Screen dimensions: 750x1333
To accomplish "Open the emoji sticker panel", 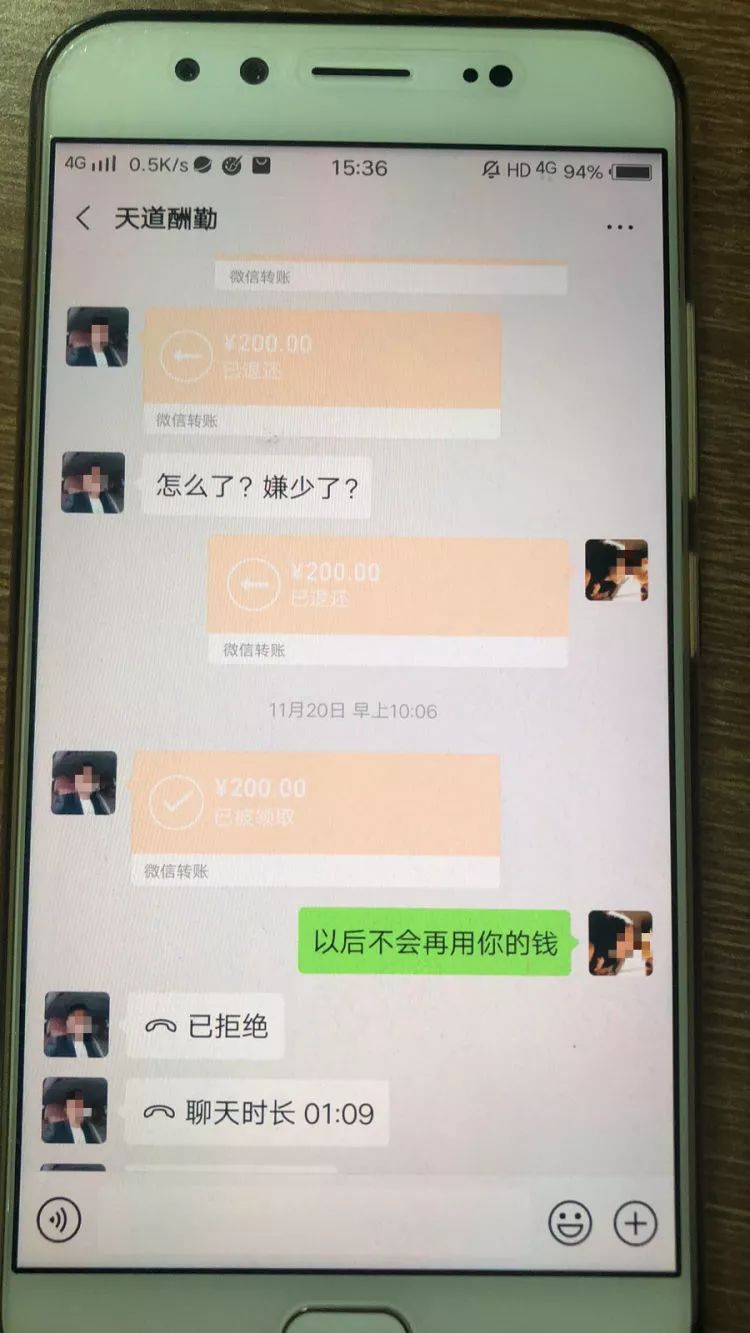I will tap(570, 1222).
